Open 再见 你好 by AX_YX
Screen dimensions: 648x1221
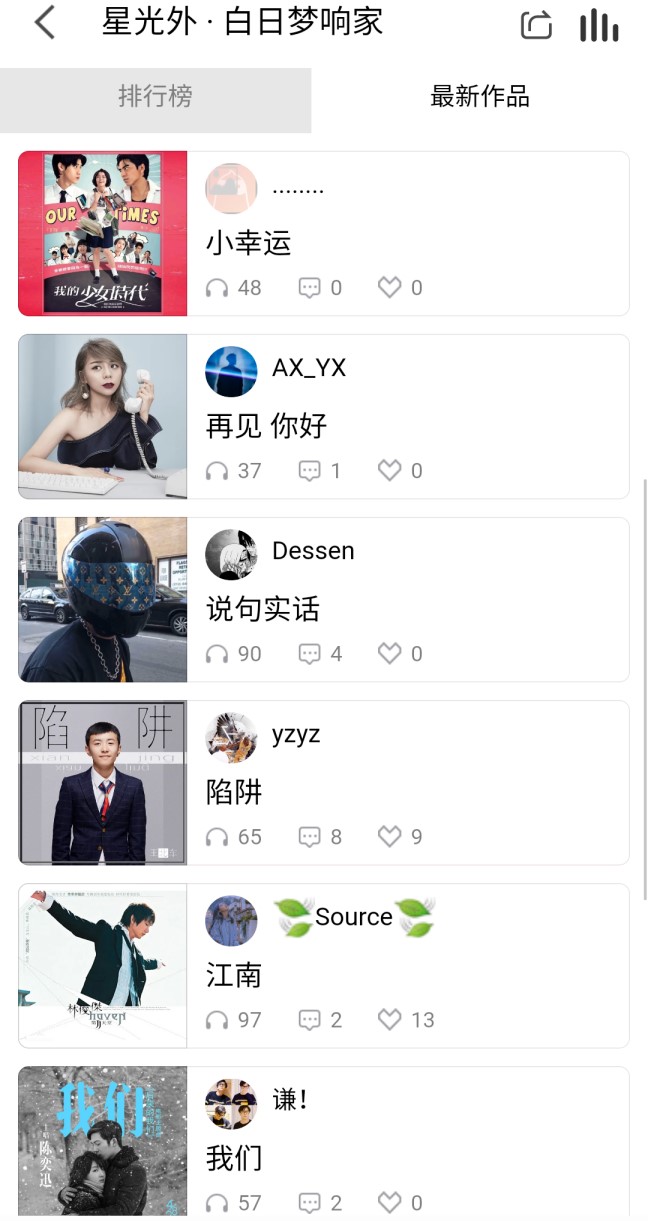[266, 425]
